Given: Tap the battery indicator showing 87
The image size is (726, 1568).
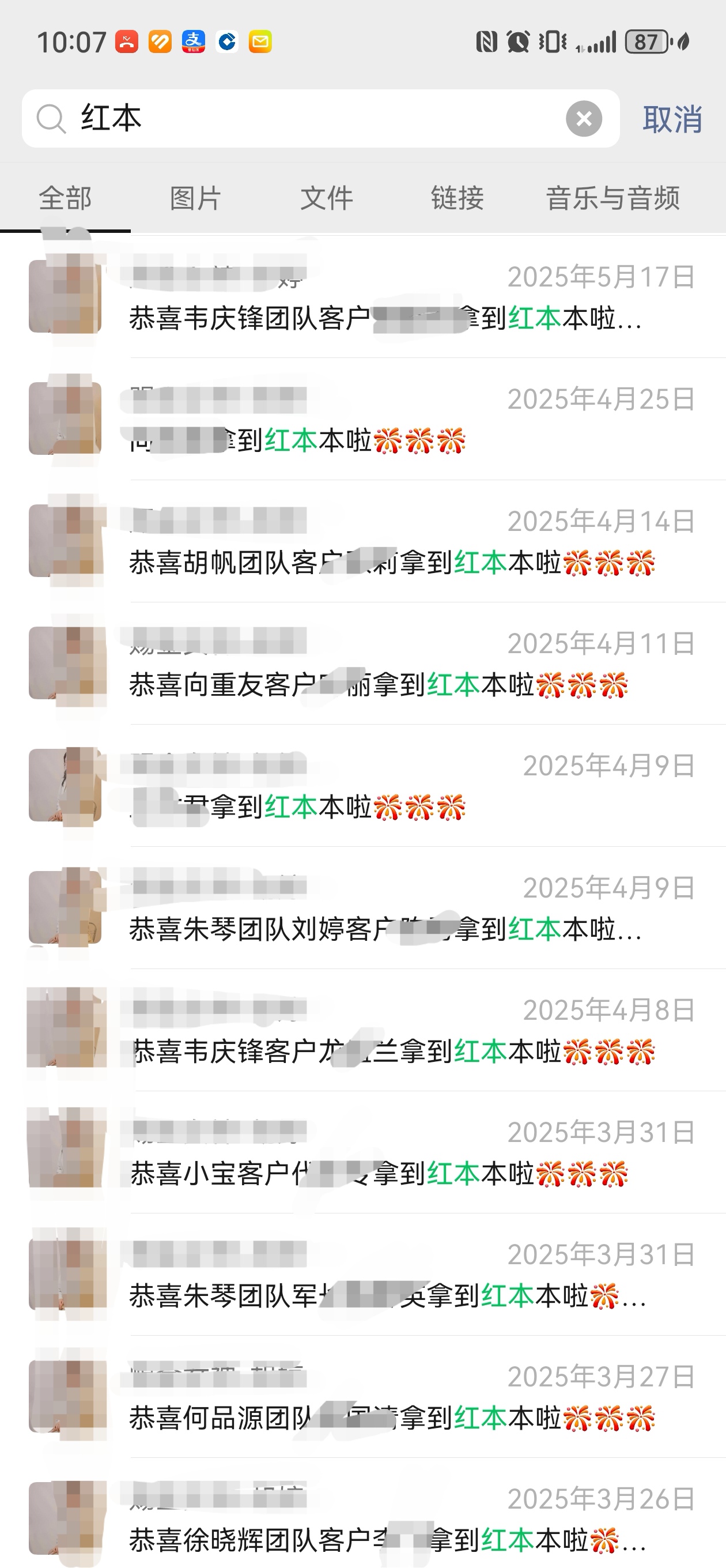Looking at the screenshot, I should click(x=647, y=43).
